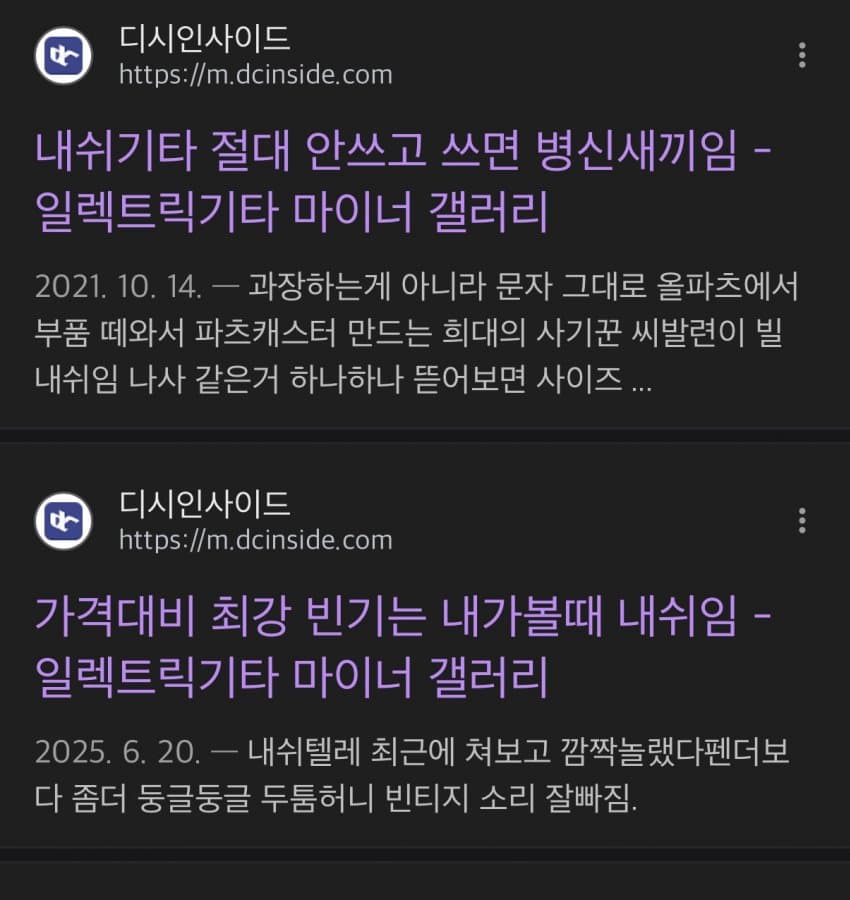Tap 디시인사이드 site header above 가격대비 최강 result
Screen dimensions: 850x900
(x=205, y=504)
